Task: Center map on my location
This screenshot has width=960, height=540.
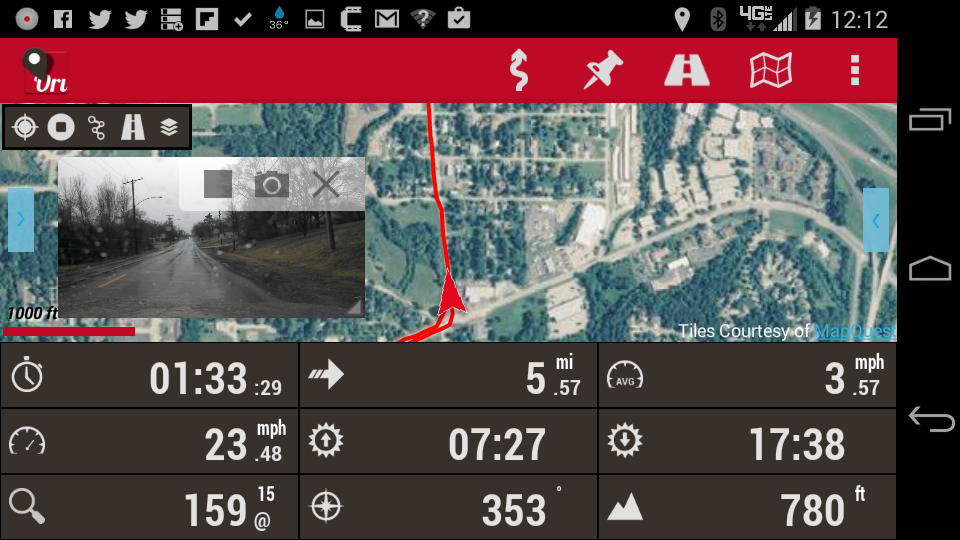Action: click(25, 127)
